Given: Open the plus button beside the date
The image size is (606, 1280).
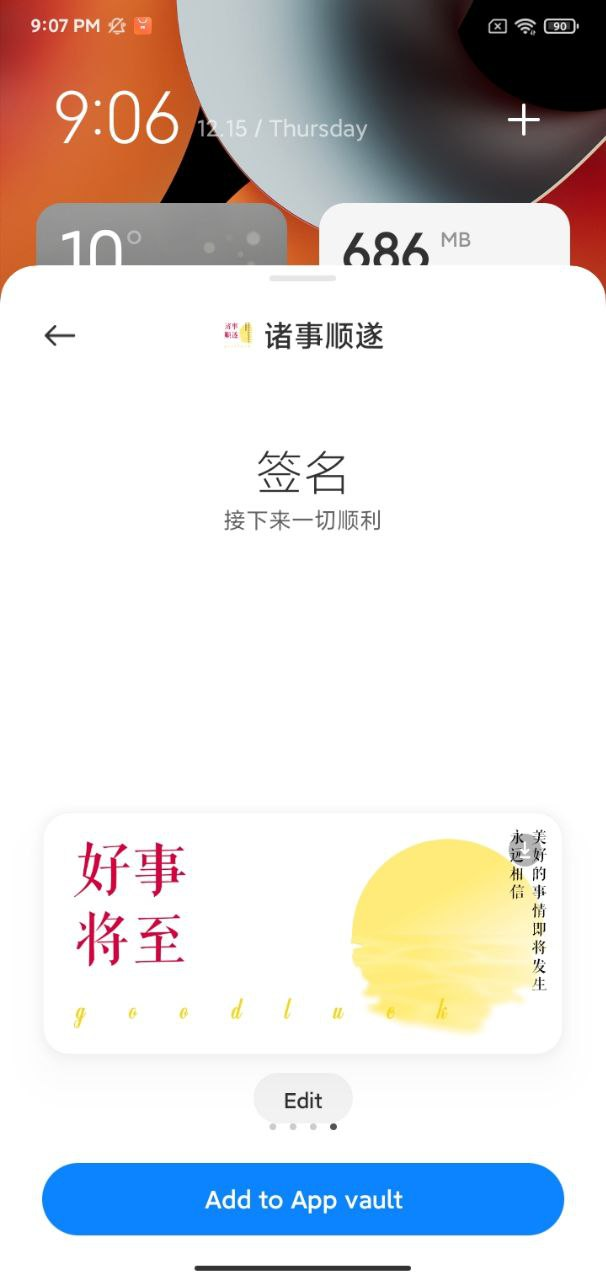Looking at the screenshot, I should coord(524,121).
